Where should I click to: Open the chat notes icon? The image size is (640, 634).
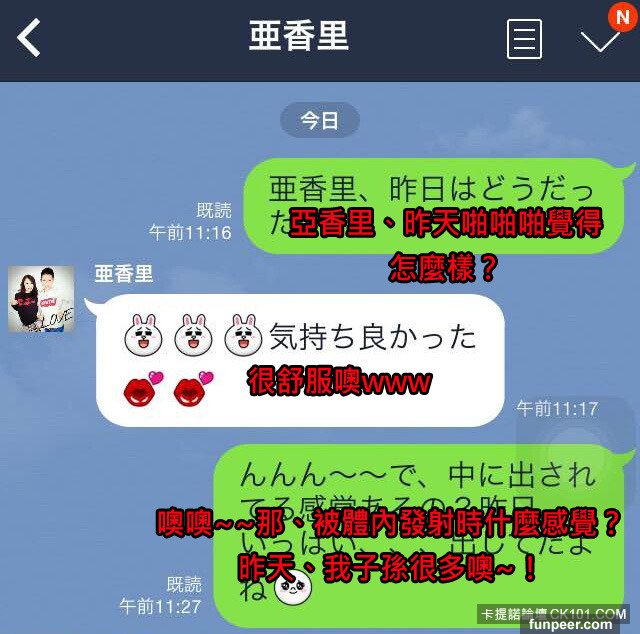click(x=525, y=40)
